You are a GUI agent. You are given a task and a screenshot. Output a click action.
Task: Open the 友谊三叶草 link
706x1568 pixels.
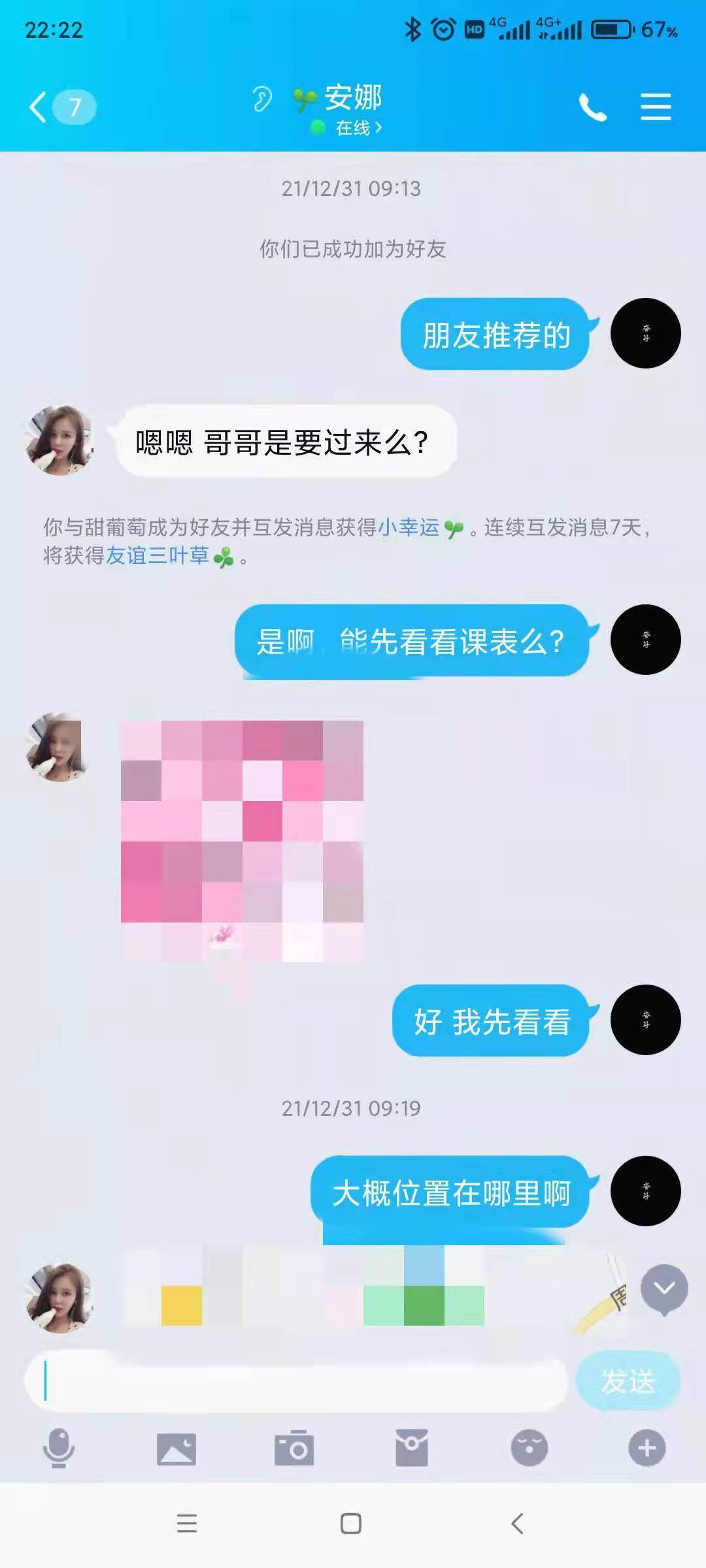point(158,556)
